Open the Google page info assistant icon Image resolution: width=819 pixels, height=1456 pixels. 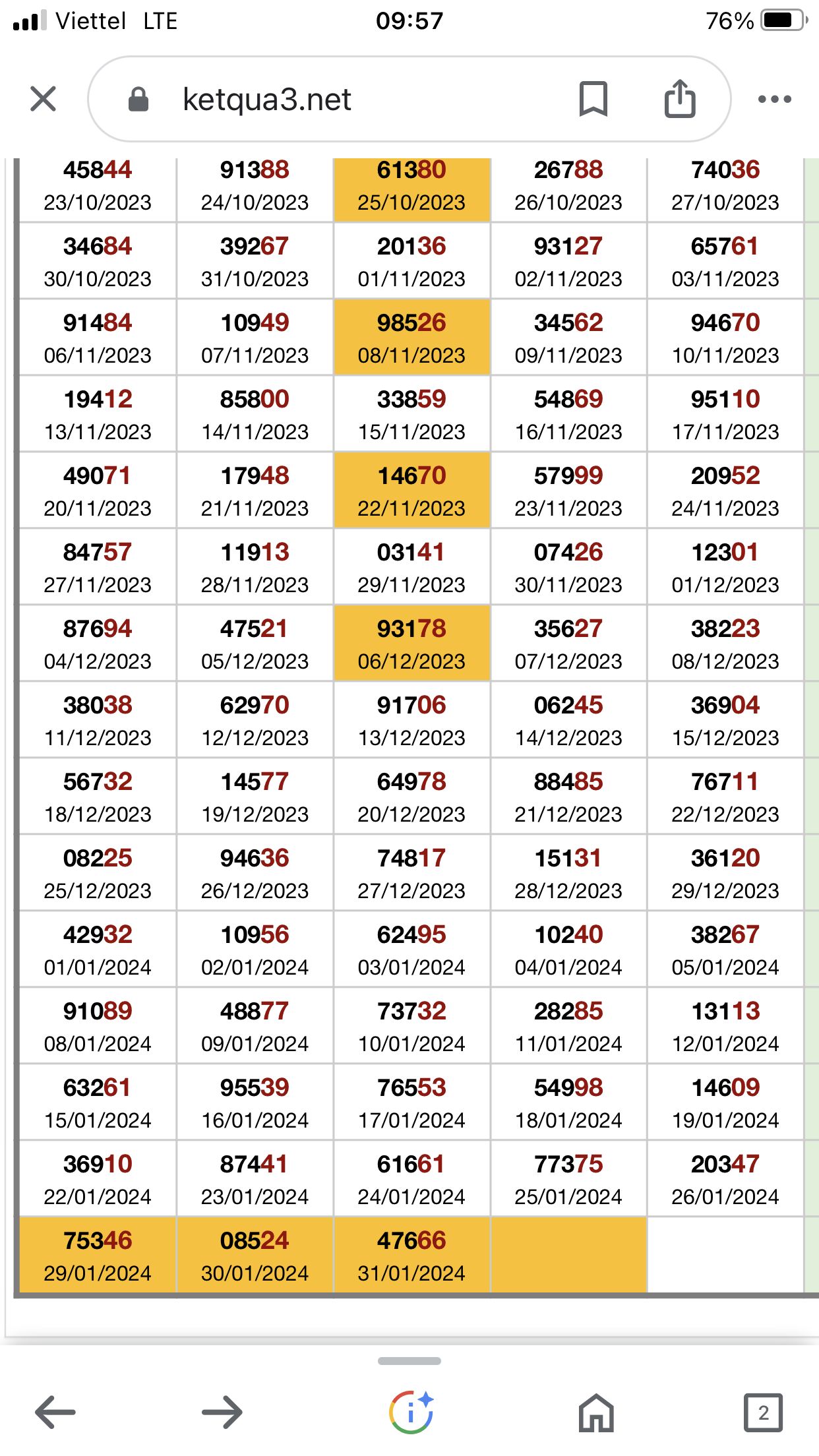[x=411, y=1412]
